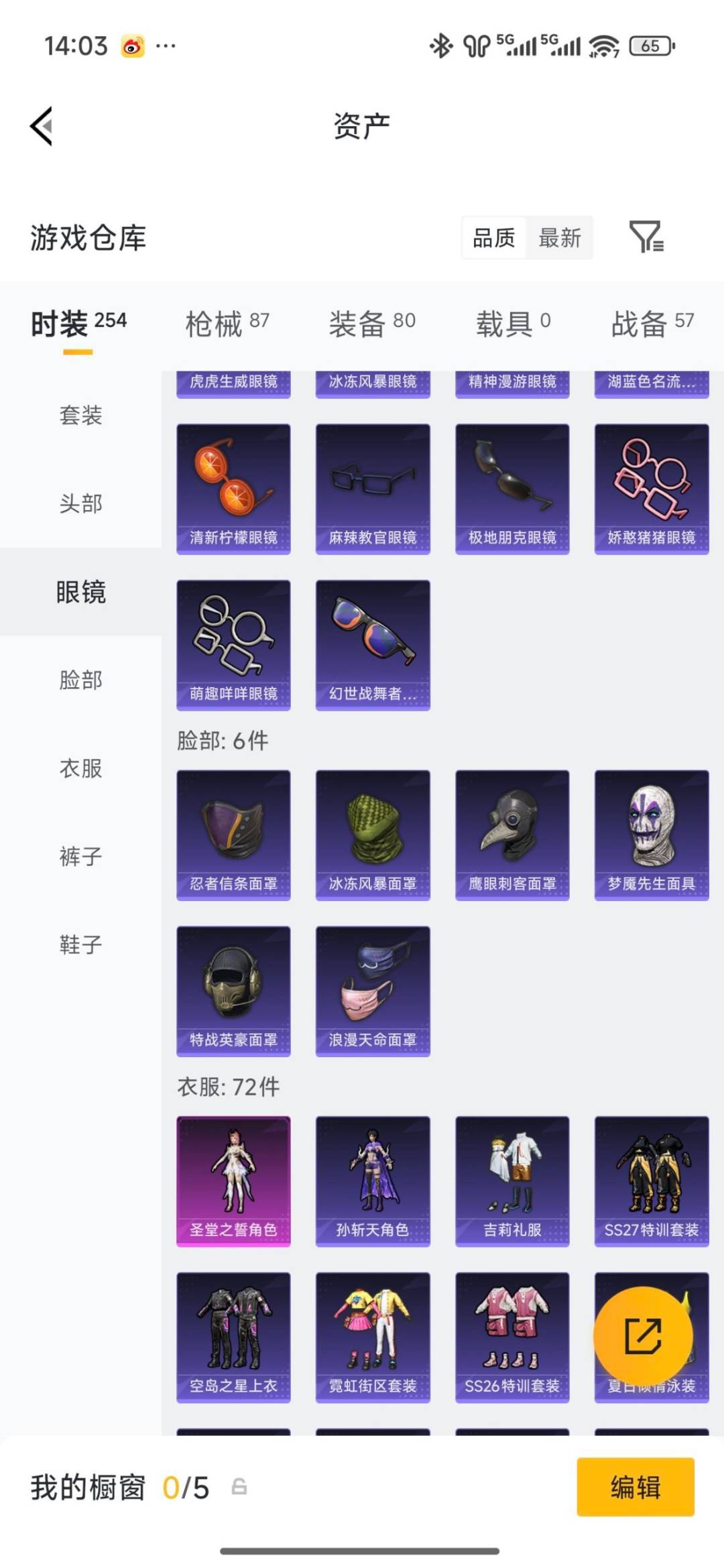
Task: Switch sorting to 品质
Action: pos(493,238)
